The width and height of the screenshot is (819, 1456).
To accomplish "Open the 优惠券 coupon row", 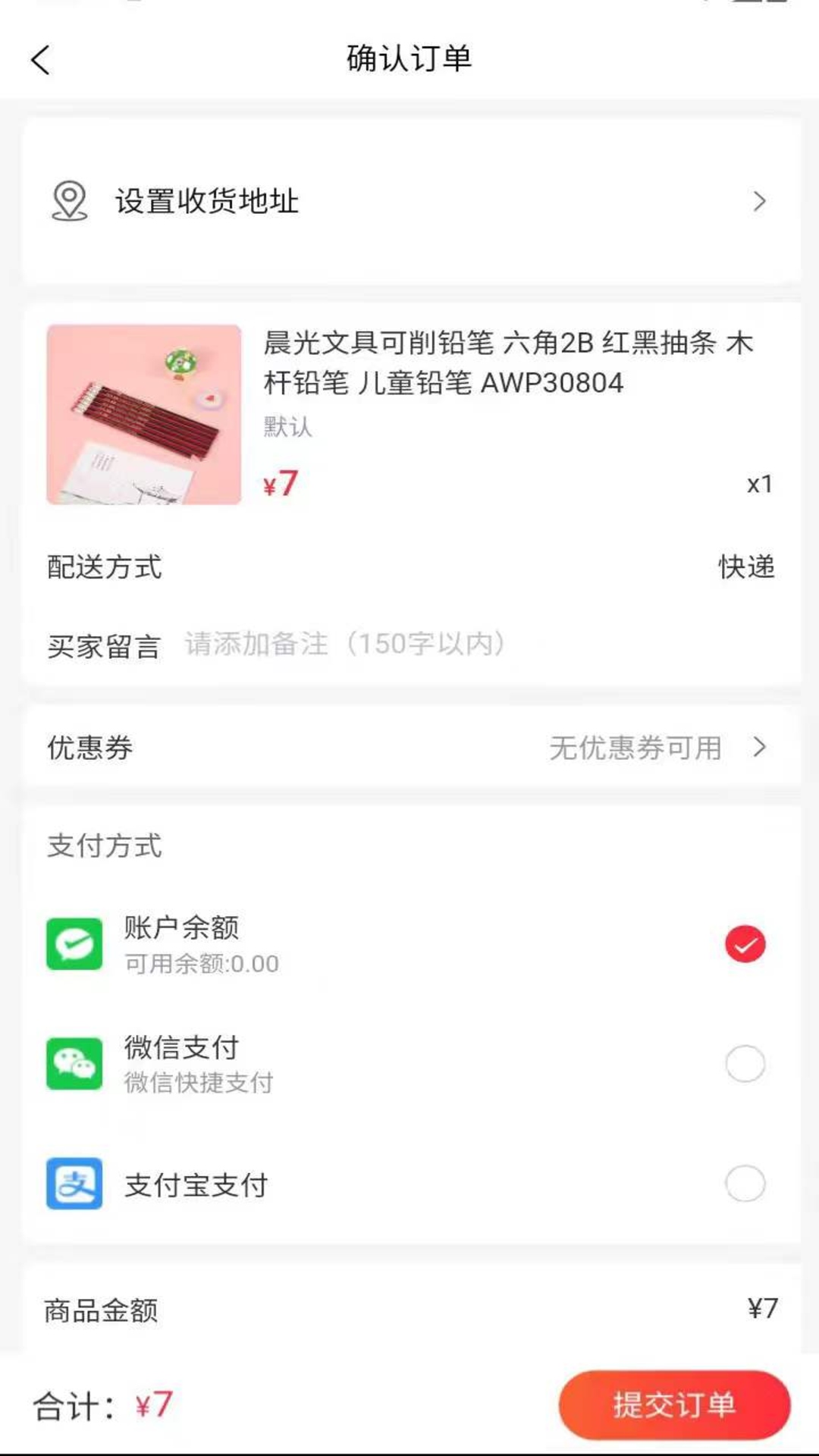I will (411, 748).
